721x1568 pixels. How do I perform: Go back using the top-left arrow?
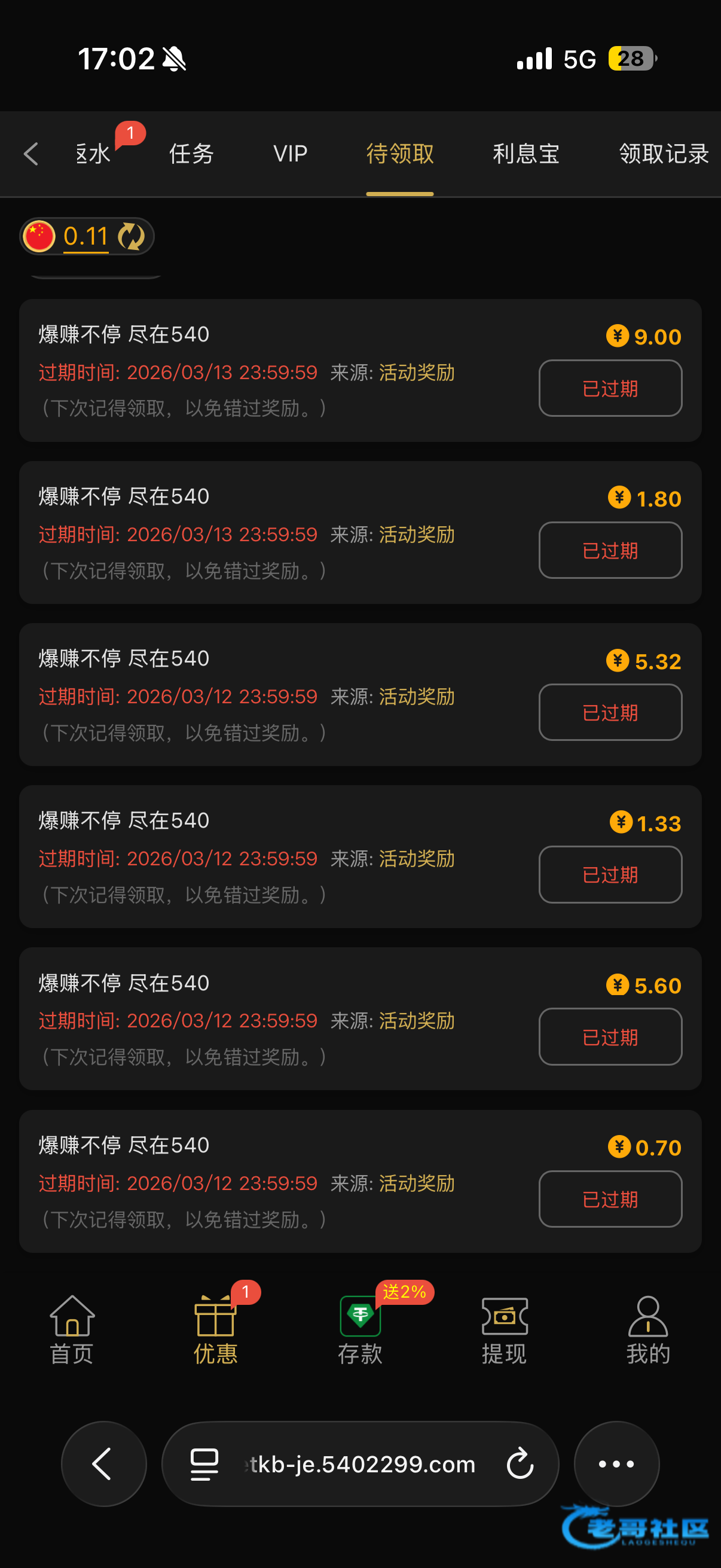coord(31,154)
